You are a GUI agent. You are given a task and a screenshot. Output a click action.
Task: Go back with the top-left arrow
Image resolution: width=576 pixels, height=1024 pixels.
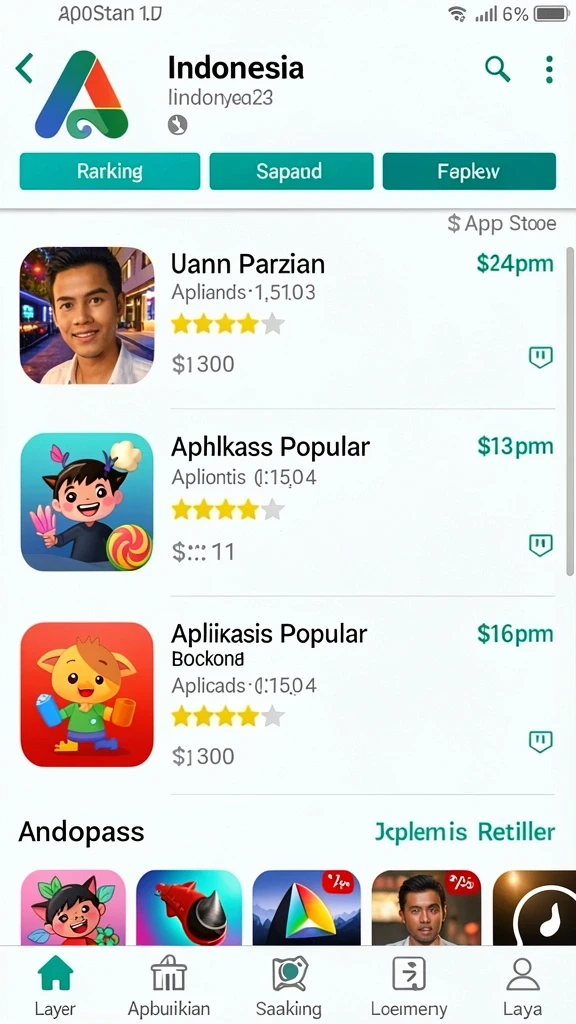click(24, 69)
